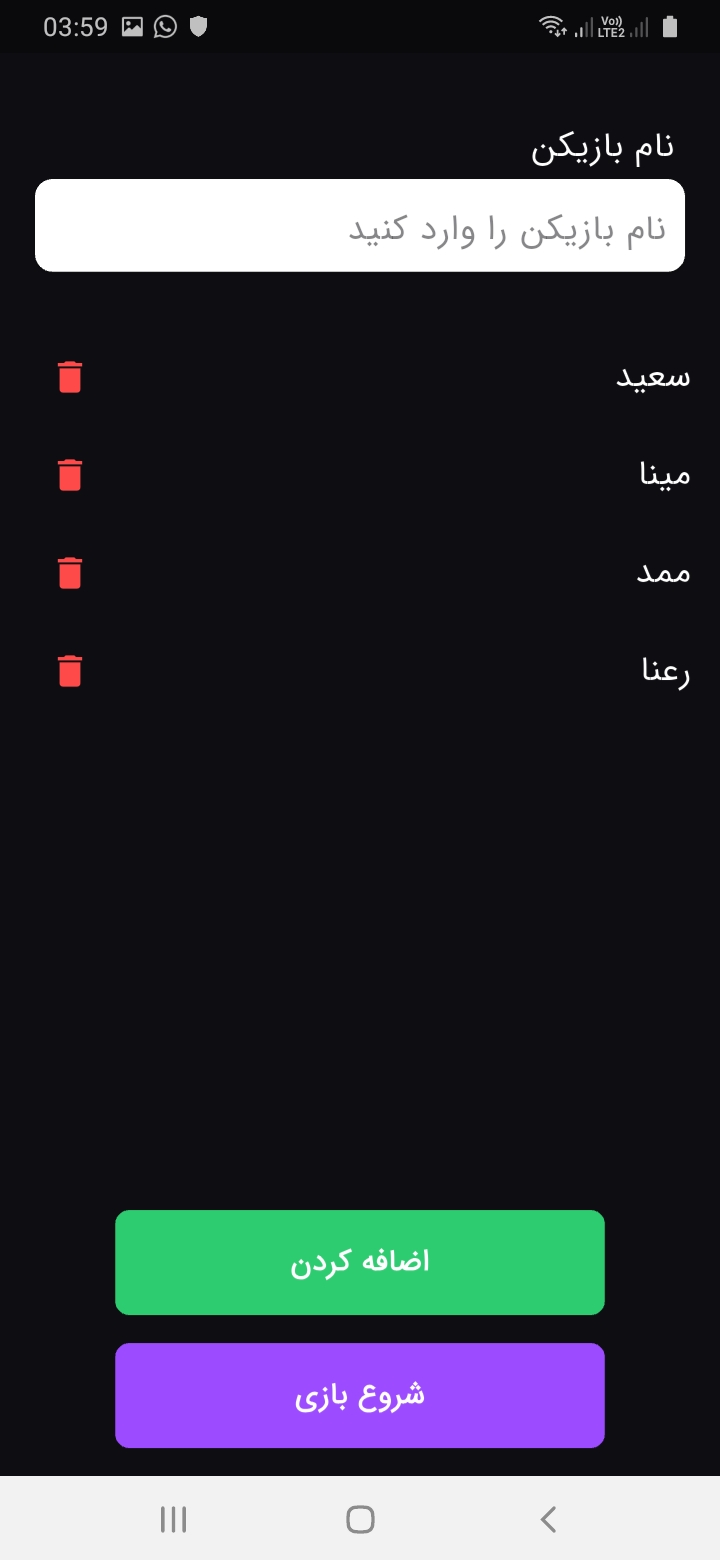720x1560 pixels.
Task: Remove مینا using the trash icon
Action: point(70,475)
